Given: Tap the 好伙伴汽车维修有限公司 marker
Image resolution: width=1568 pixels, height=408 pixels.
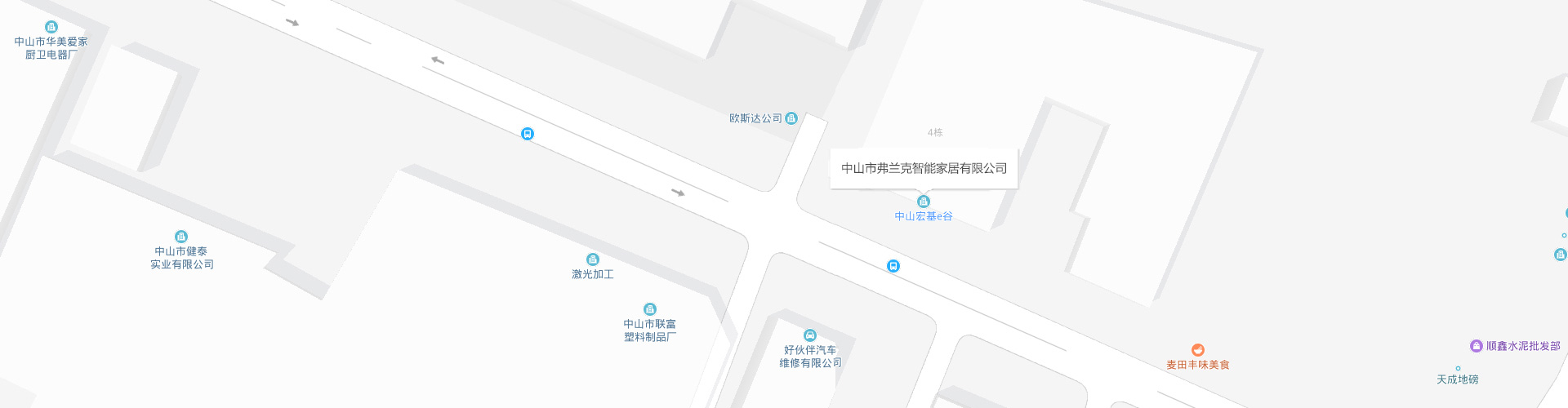Looking at the screenshot, I should [809, 335].
